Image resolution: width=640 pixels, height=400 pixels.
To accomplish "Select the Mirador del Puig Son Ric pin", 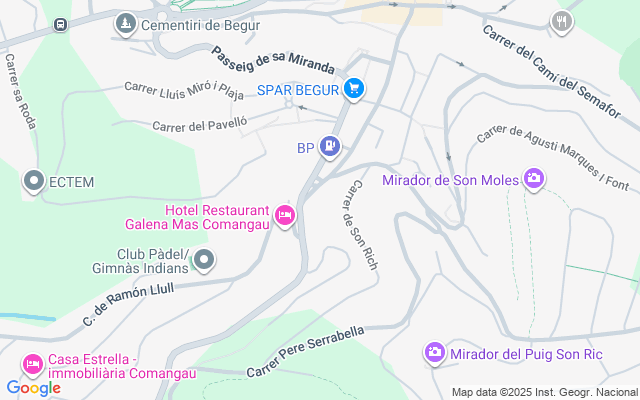I will (435, 353).
